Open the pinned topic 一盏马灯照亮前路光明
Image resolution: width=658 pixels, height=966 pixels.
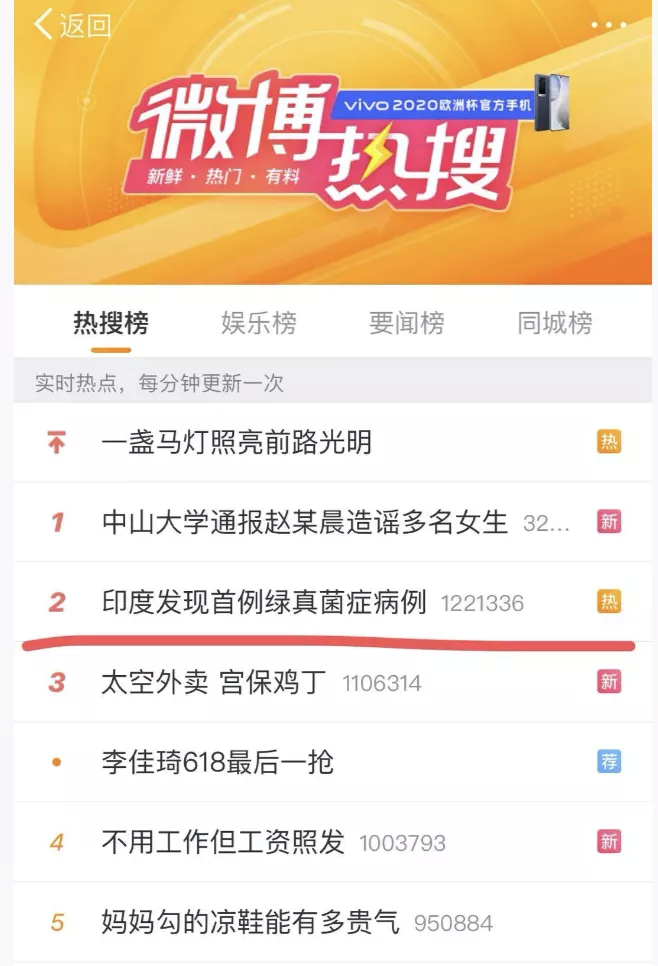[237, 442]
